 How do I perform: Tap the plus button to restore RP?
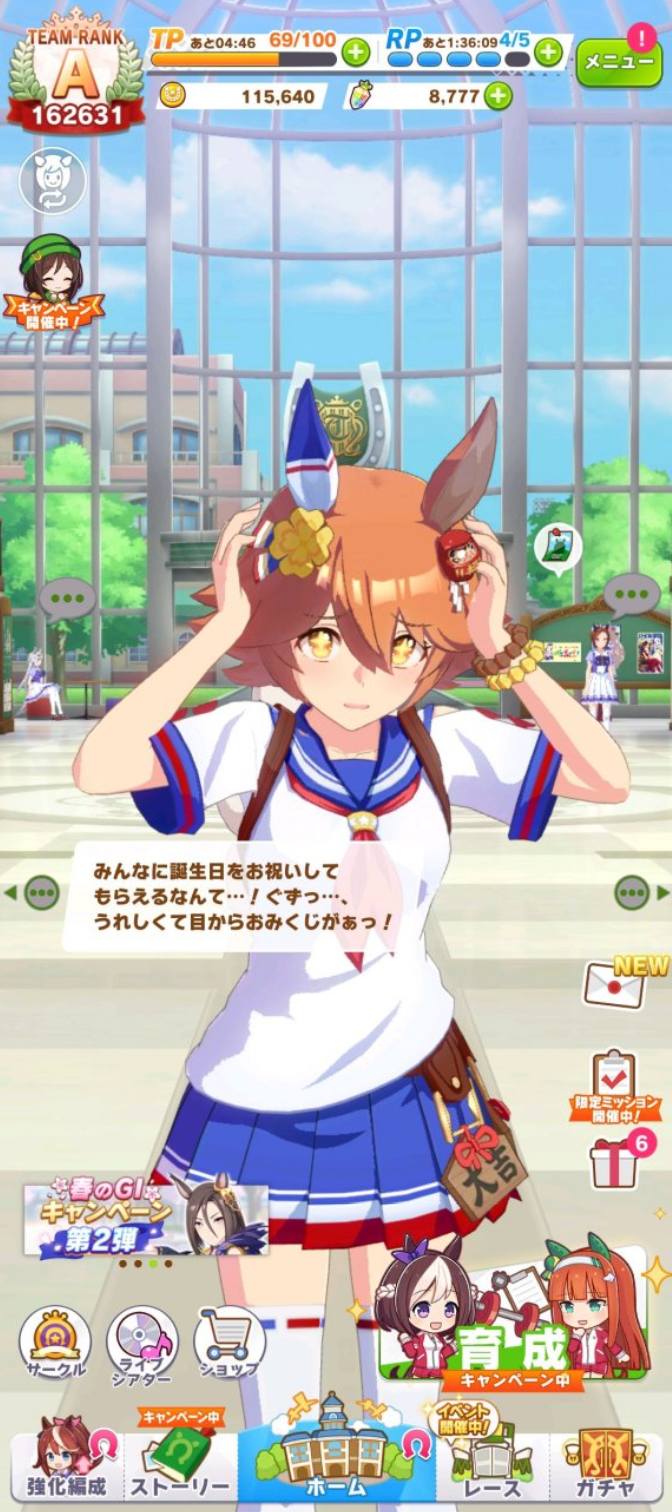548,52
